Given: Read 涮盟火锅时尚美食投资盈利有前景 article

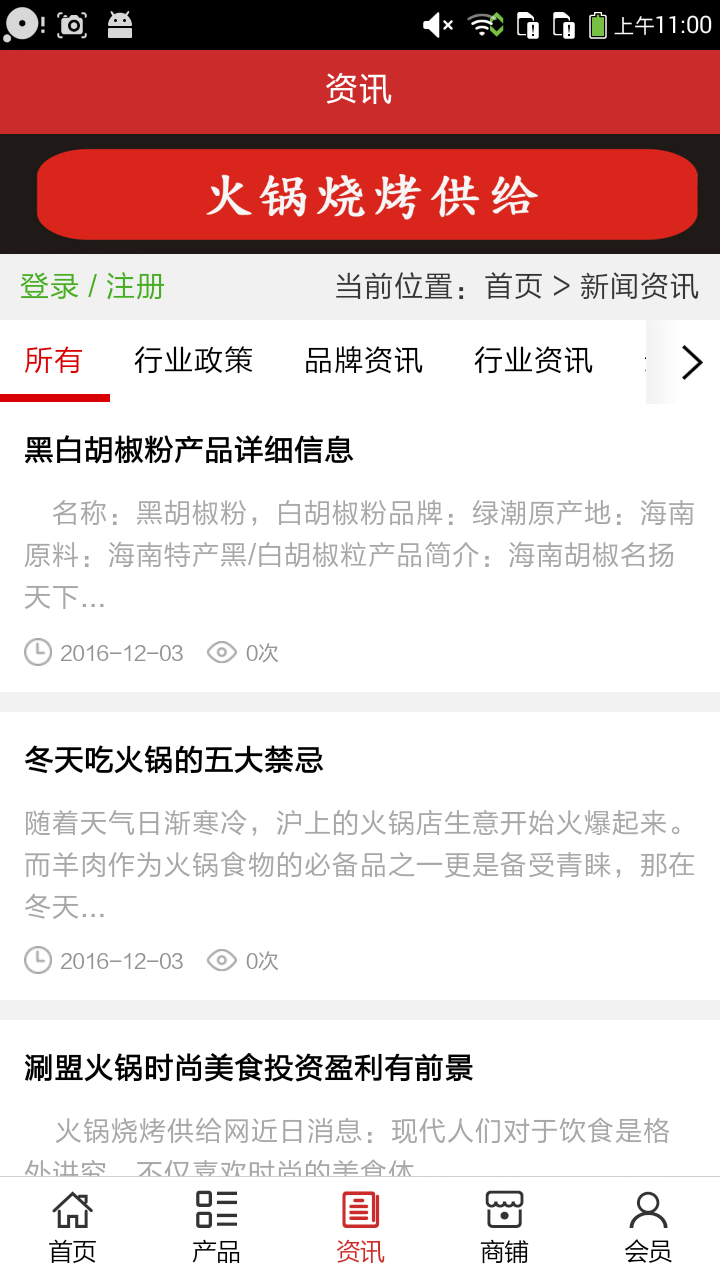Looking at the screenshot, I should coord(248,1068).
